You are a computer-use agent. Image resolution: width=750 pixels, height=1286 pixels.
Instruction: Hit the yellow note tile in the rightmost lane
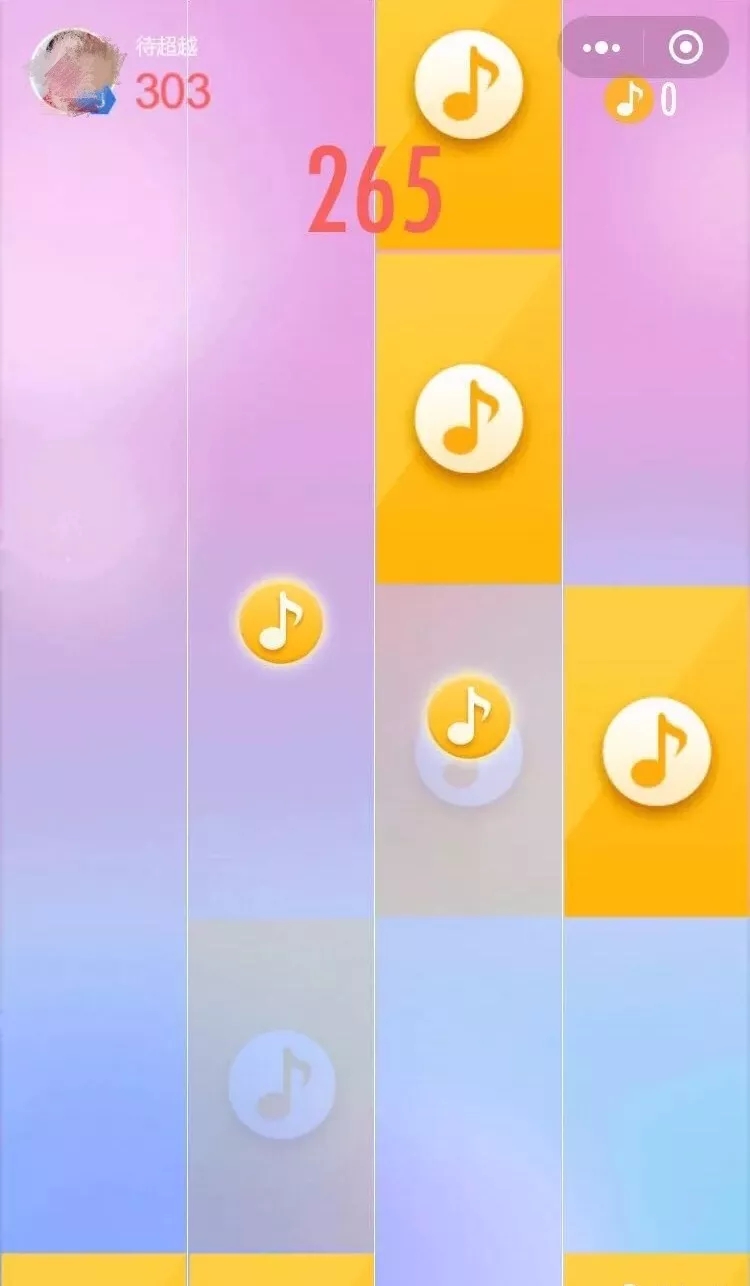point(656,752)
